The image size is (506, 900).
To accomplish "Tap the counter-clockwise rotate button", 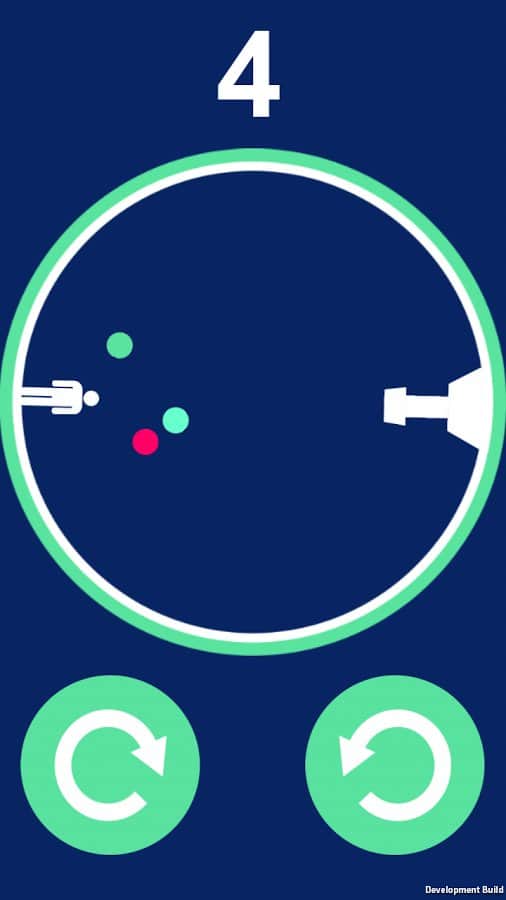I will [395, 765].
